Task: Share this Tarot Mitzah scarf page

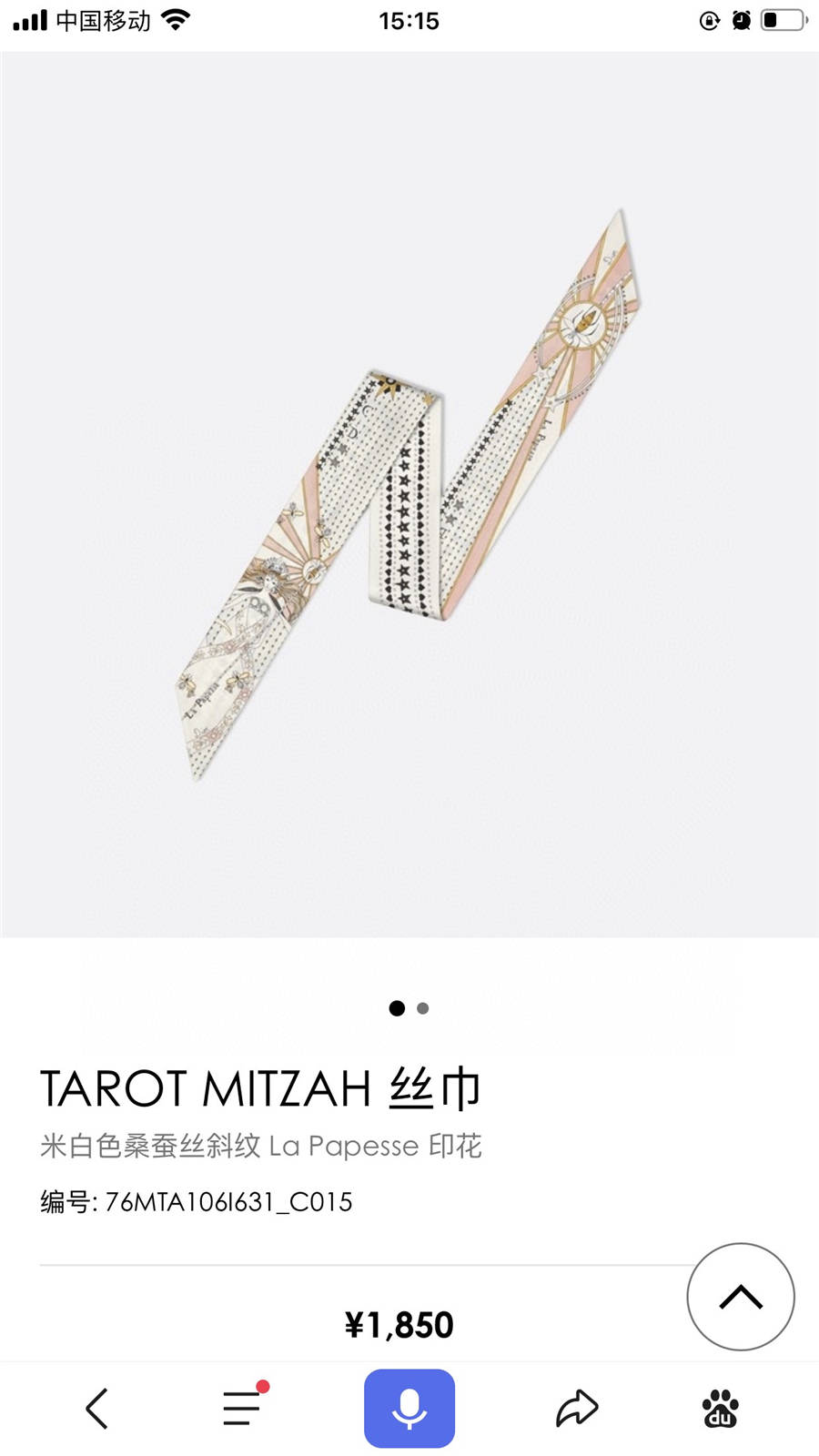Action: click(x=577, y=1408)
